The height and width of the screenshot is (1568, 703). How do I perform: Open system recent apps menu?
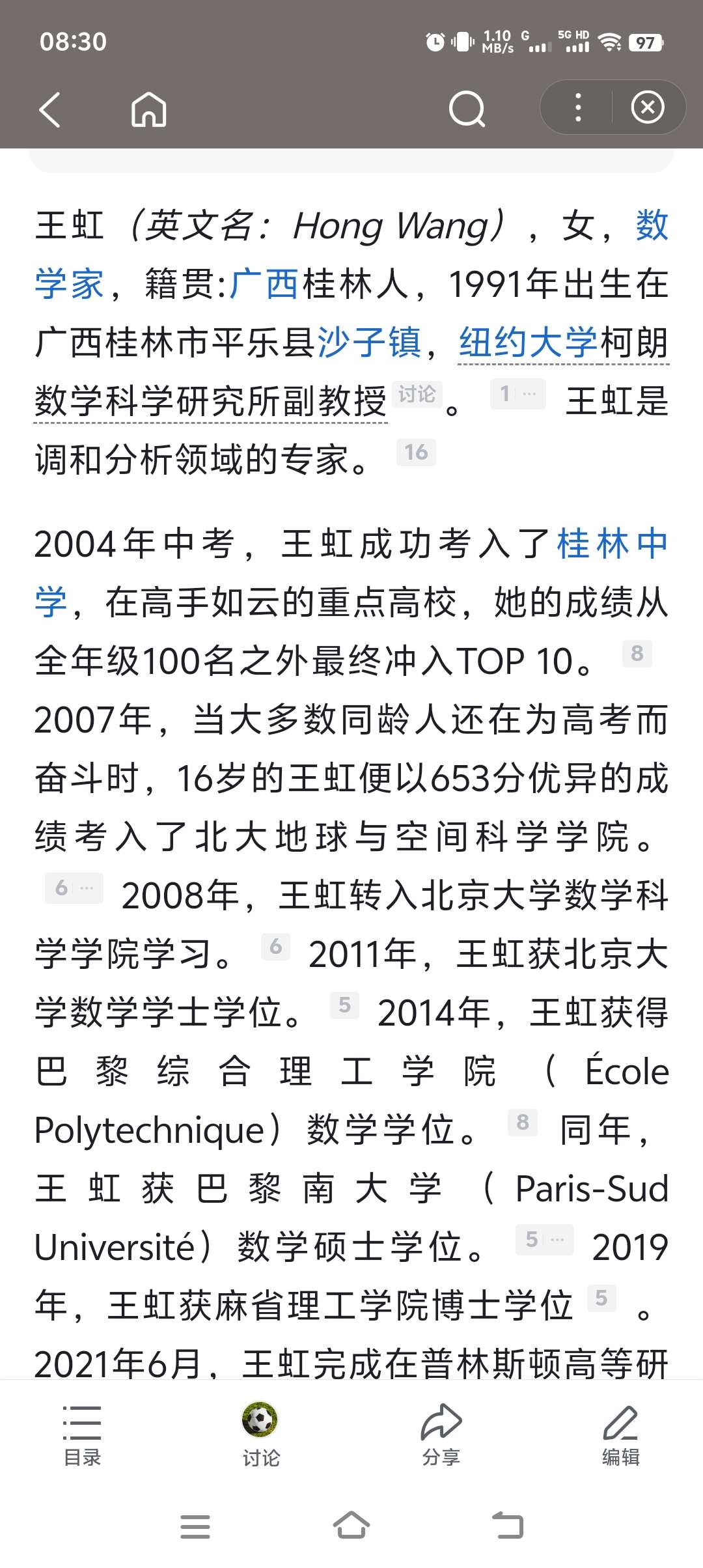tap(195, 1526)
